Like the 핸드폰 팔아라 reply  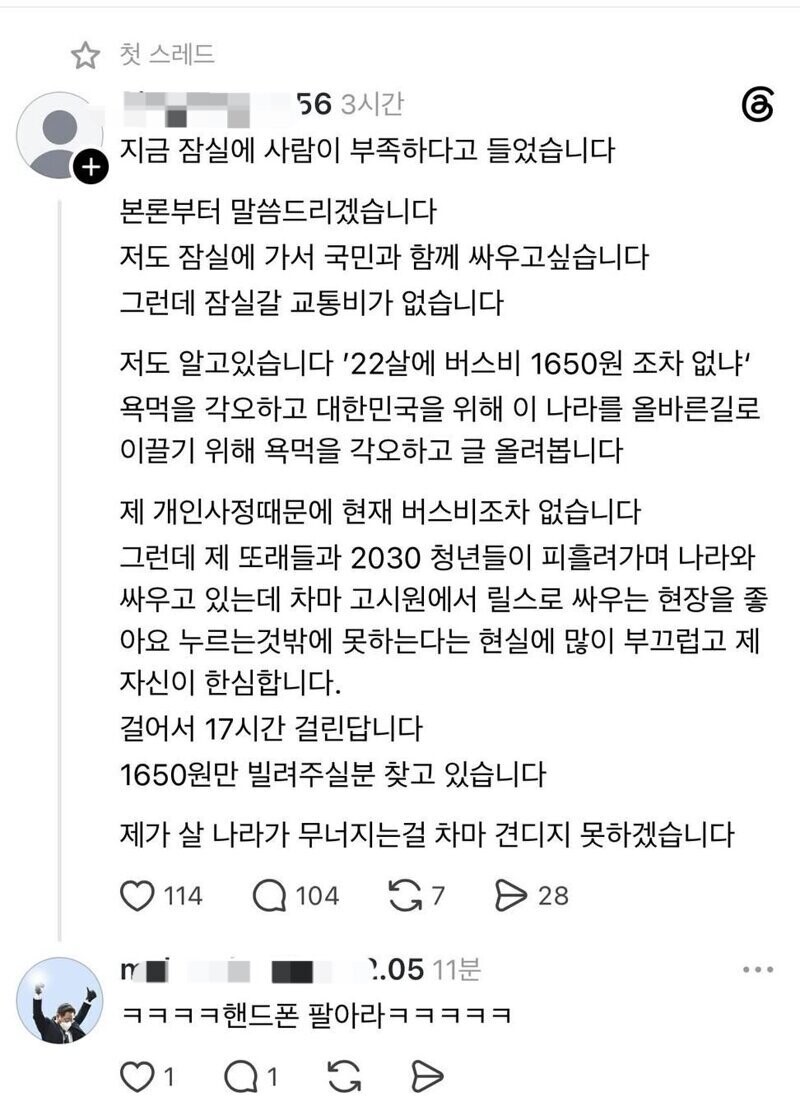[x=137, y=1076]
